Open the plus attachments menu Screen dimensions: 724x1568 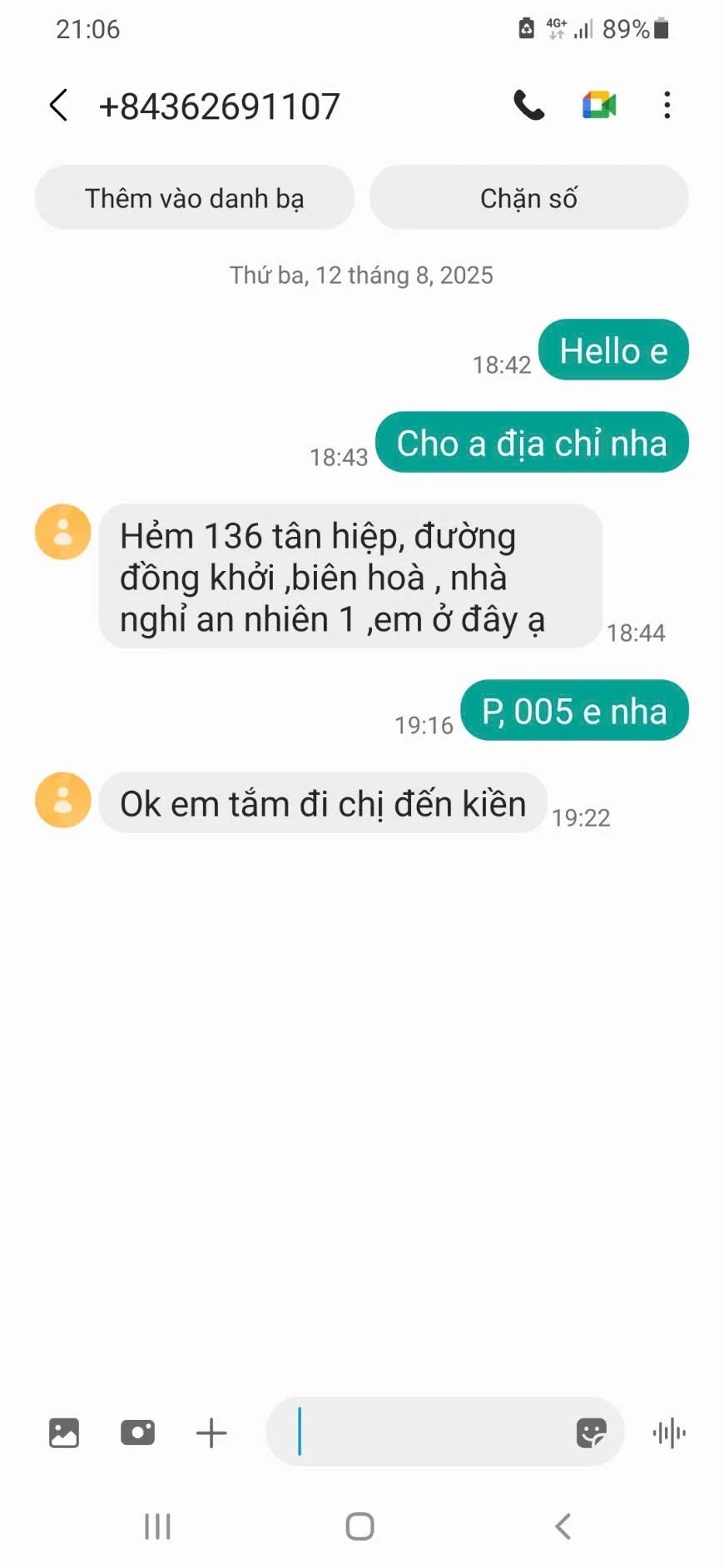[211, 1432]
